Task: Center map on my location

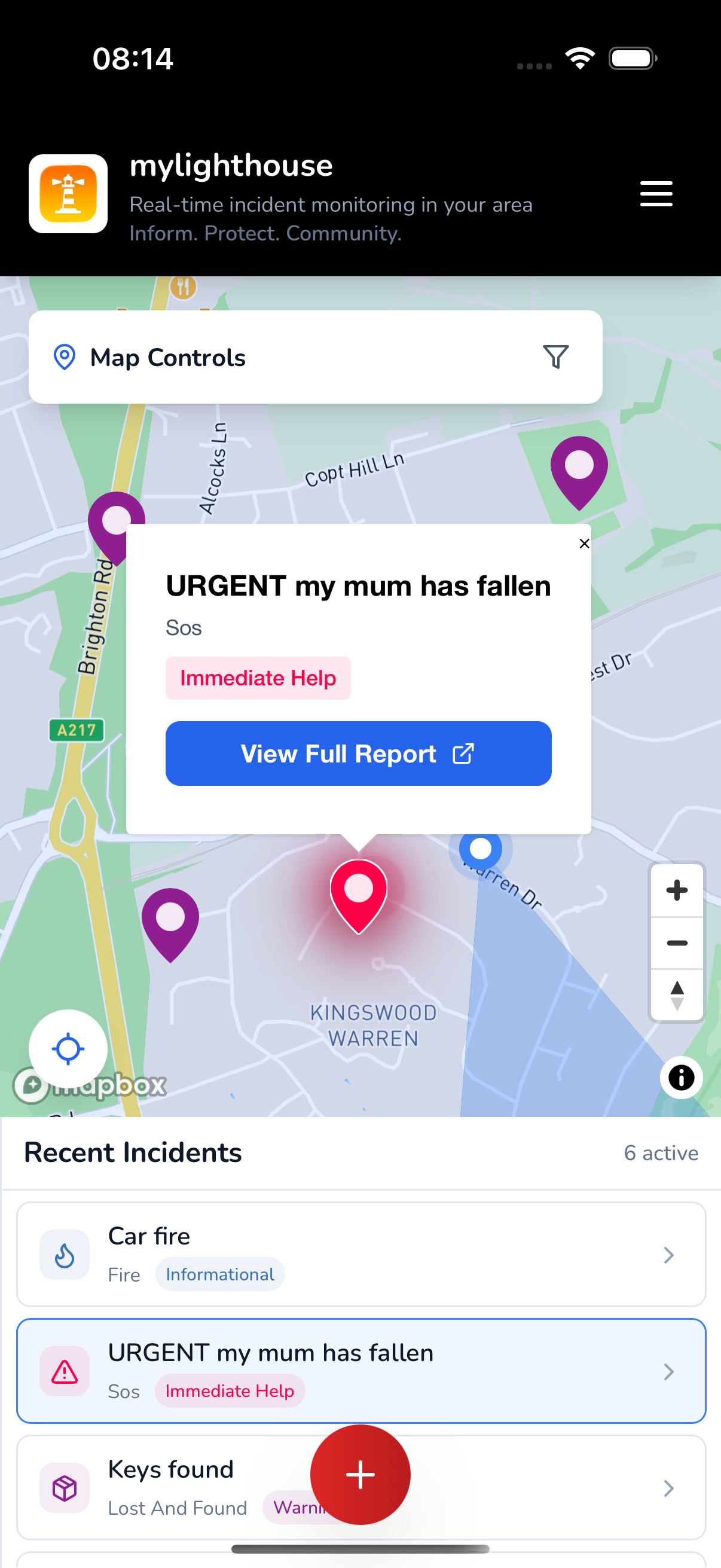Action: point(68,1048)
